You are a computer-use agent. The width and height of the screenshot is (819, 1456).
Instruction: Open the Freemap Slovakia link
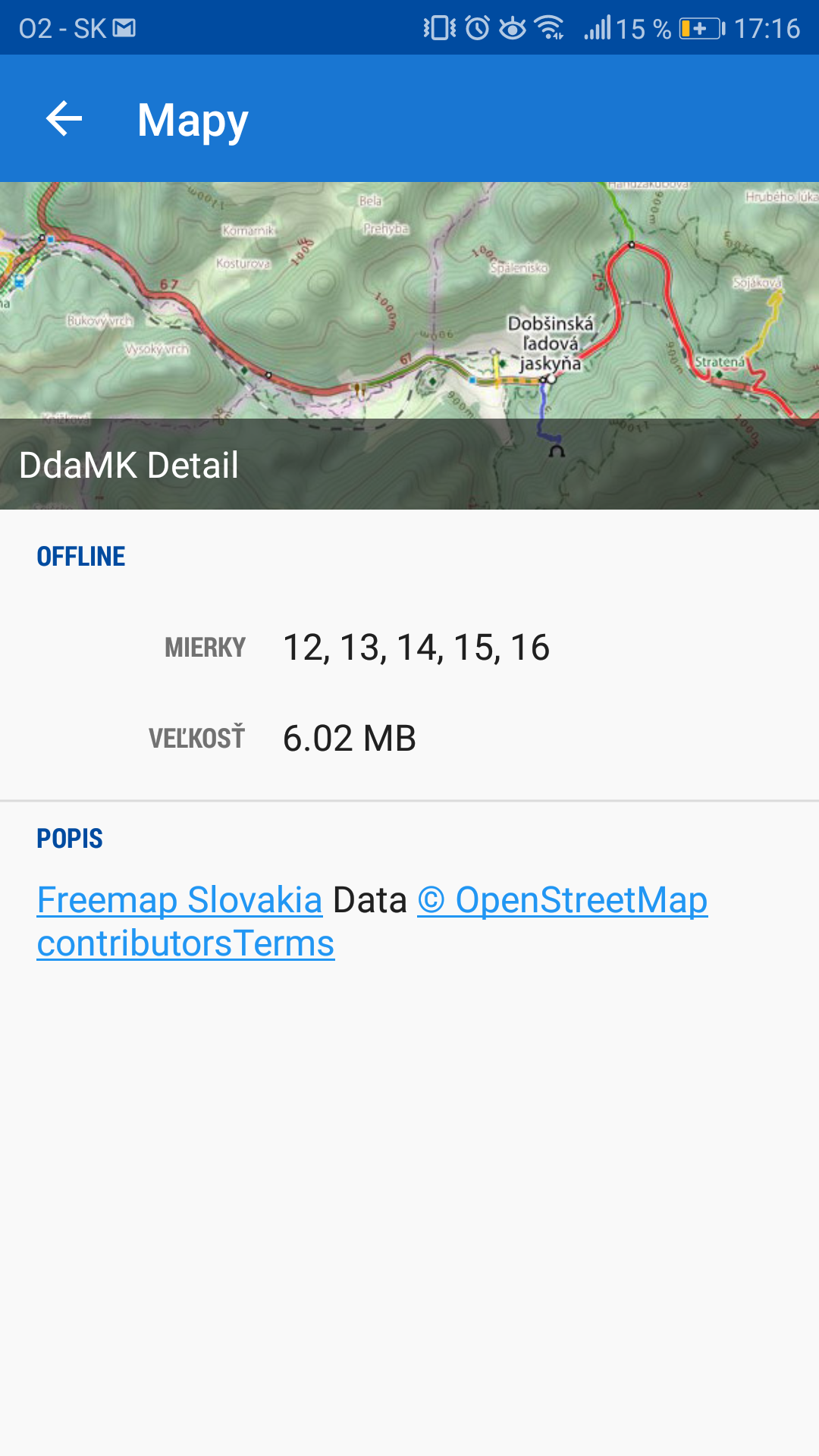[x=180, y=900]
